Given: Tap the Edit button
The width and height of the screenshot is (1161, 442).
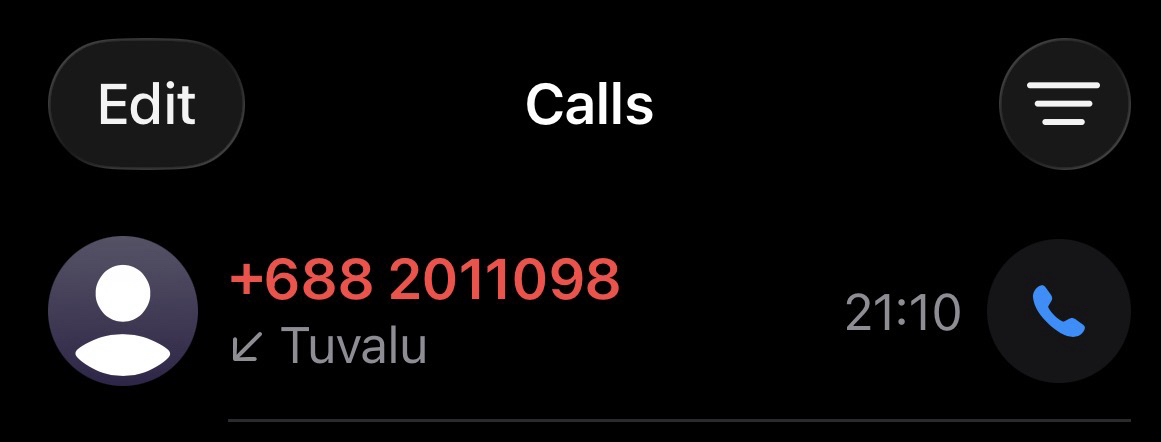Looking at the screenshot, I should (x=146, y=104).
